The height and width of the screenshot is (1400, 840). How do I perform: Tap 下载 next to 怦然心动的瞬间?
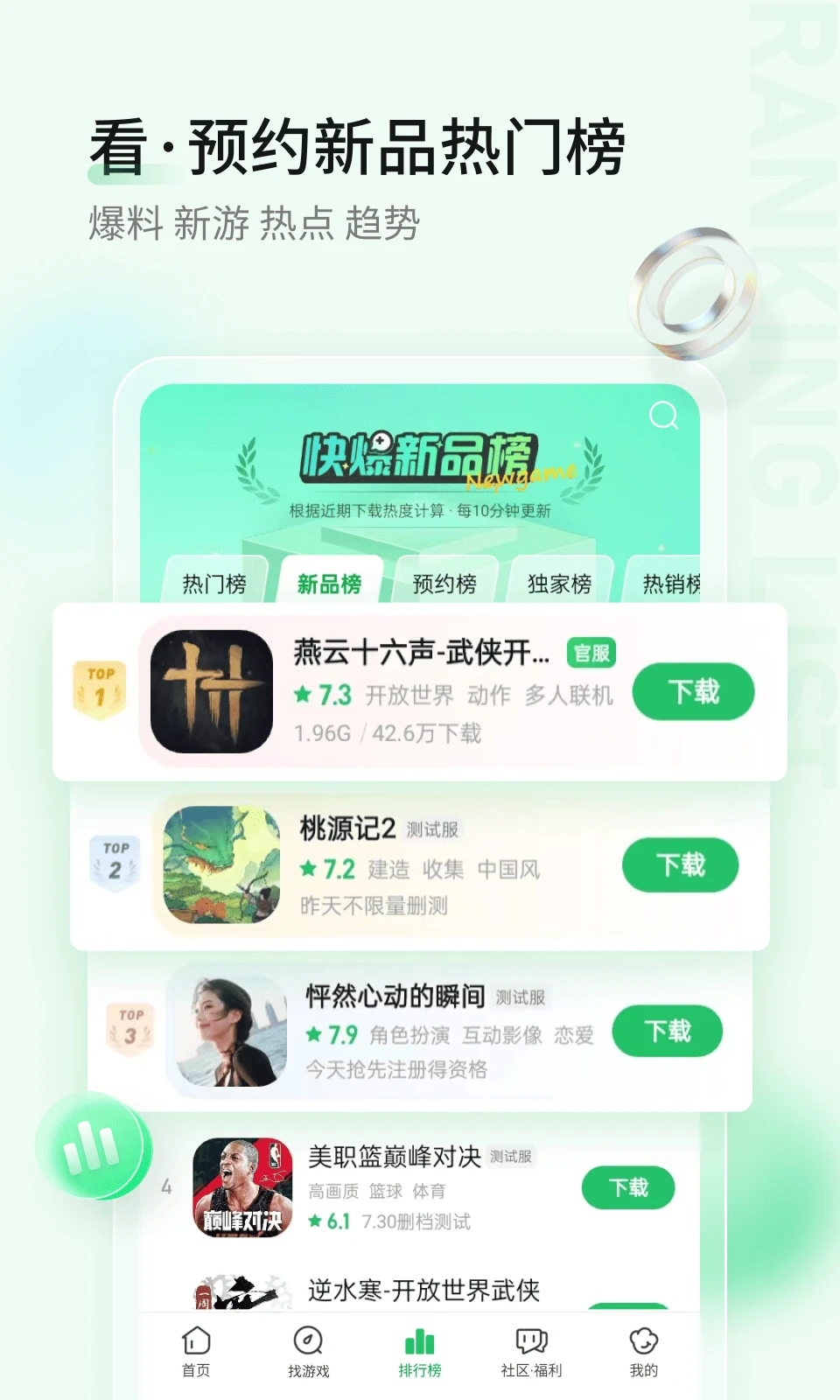pyautogui.click(x=667, y=1032)
